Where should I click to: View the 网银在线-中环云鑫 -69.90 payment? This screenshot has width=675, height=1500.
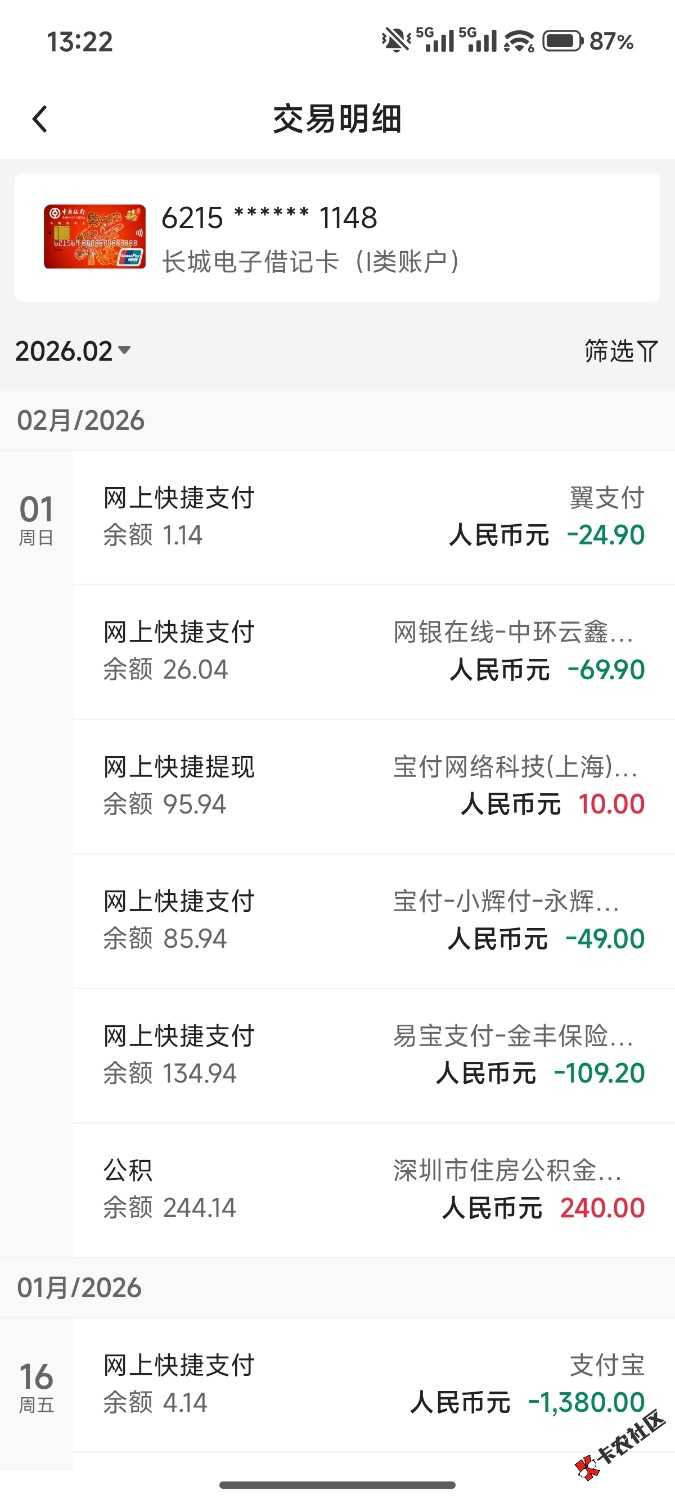click(374, 651)
